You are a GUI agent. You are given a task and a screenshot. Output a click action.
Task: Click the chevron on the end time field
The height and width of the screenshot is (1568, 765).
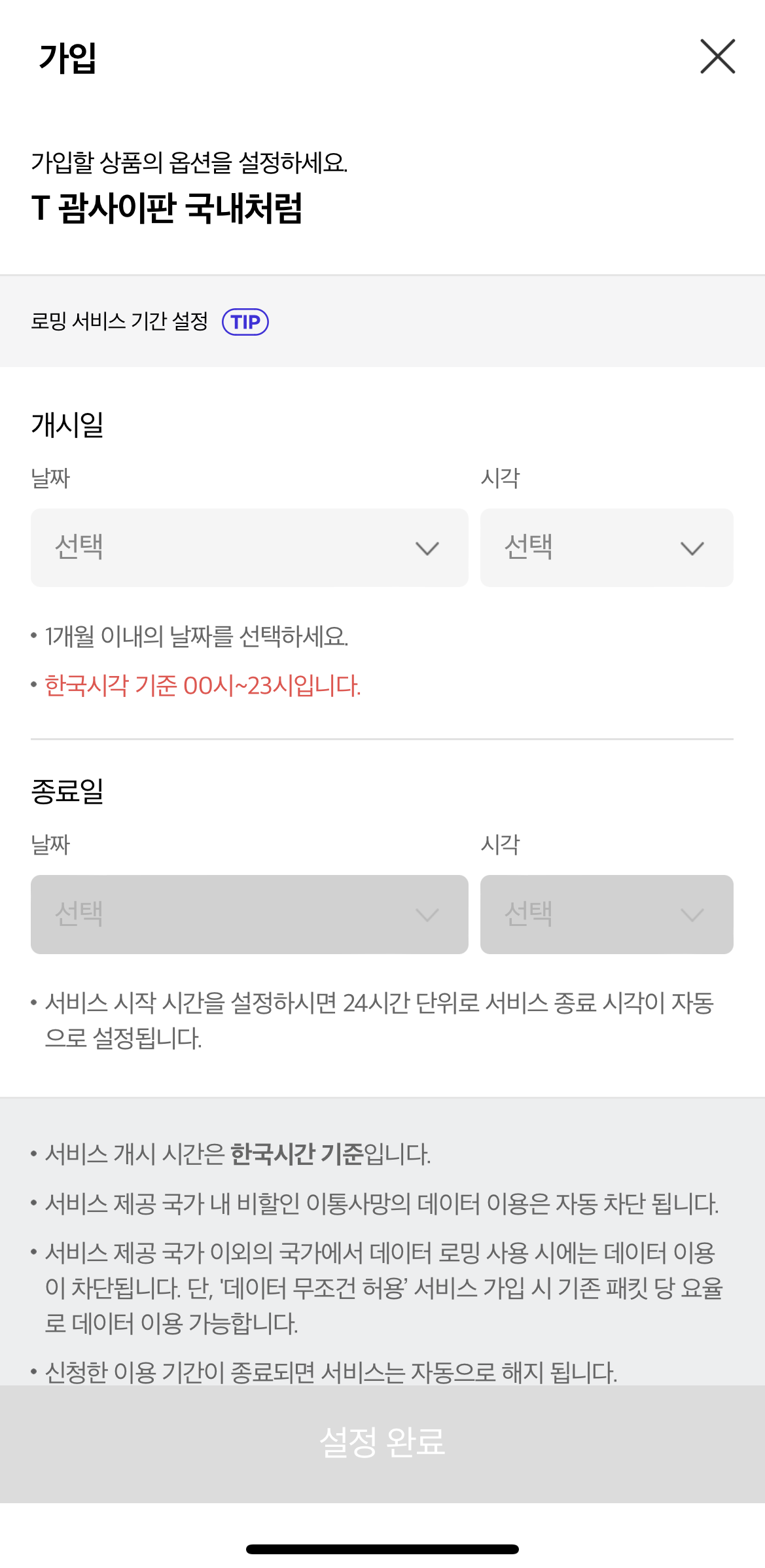coord(692,914)
